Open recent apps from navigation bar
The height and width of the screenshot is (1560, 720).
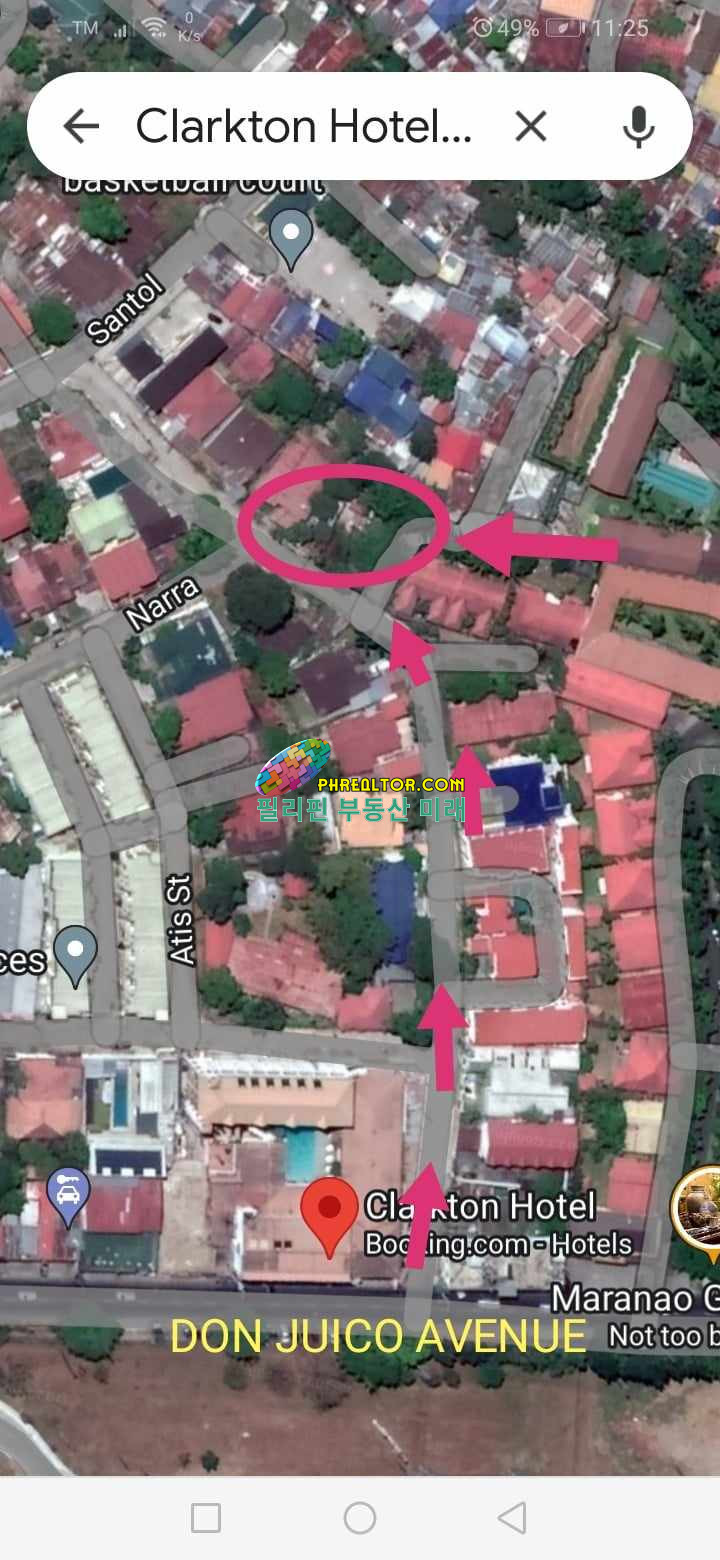(x=206, y=1518)
